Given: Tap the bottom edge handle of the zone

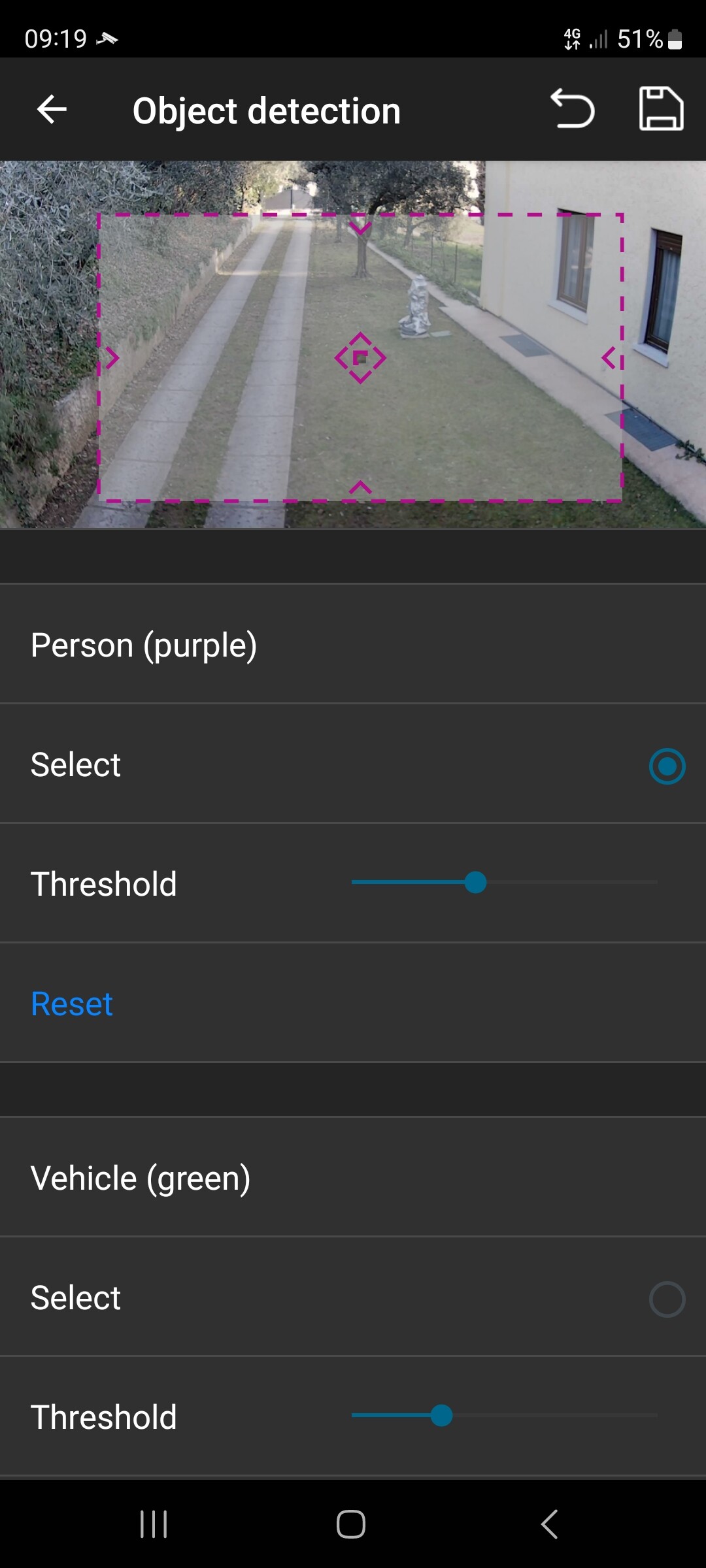Looking at the screenshot, I should pos(360,487).
